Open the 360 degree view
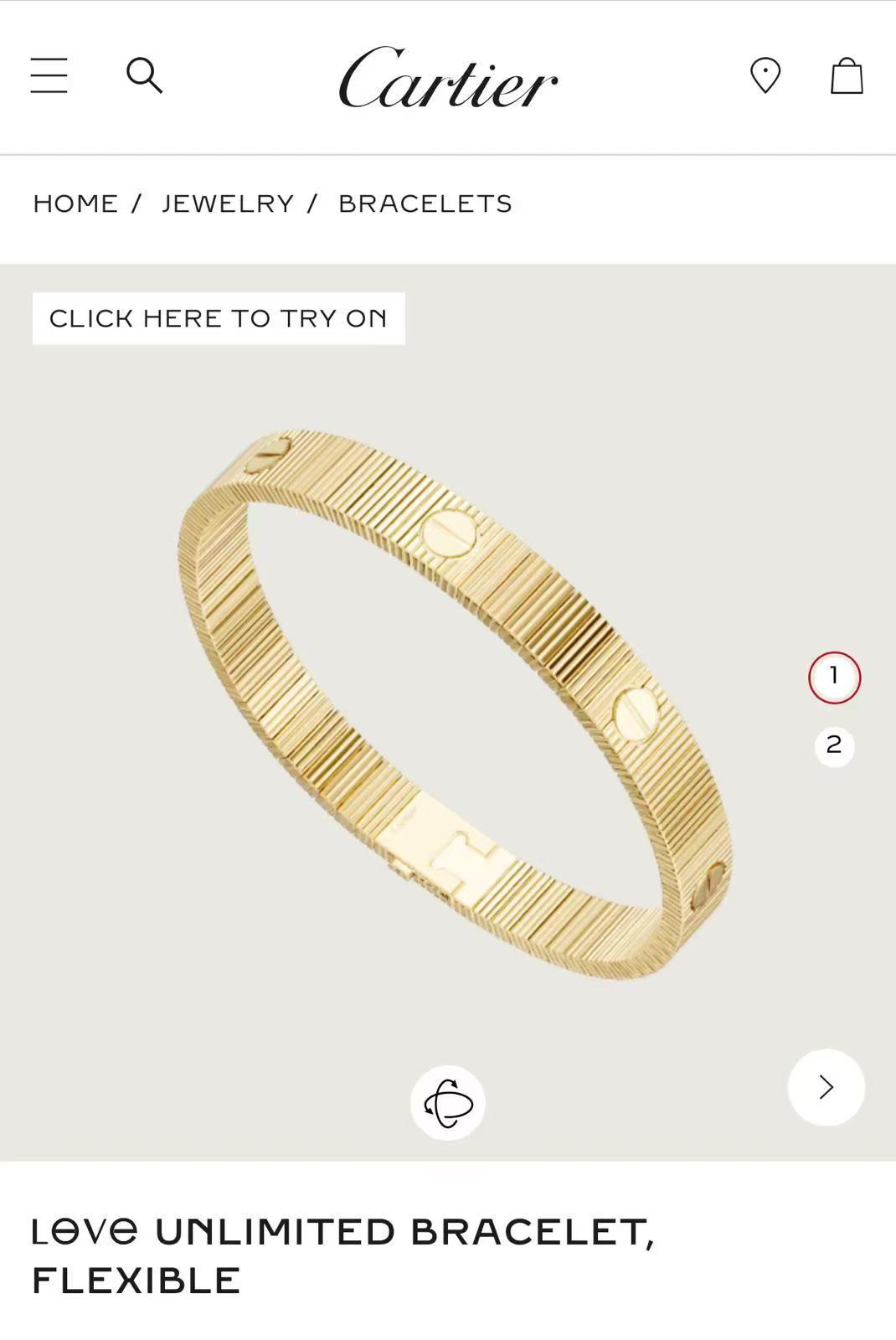 [448, 1103]
